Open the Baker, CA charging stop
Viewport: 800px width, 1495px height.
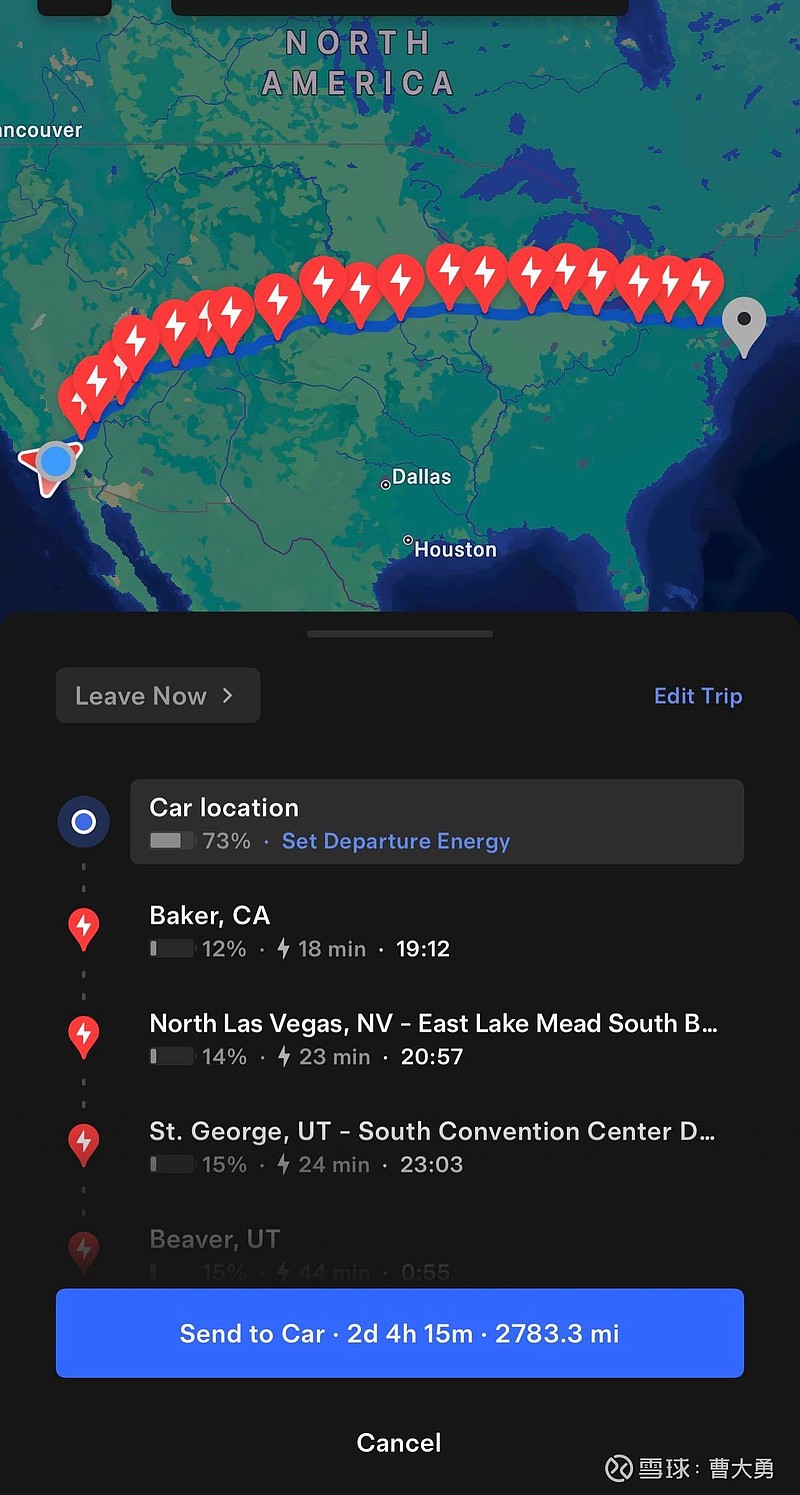pos(400,931)
